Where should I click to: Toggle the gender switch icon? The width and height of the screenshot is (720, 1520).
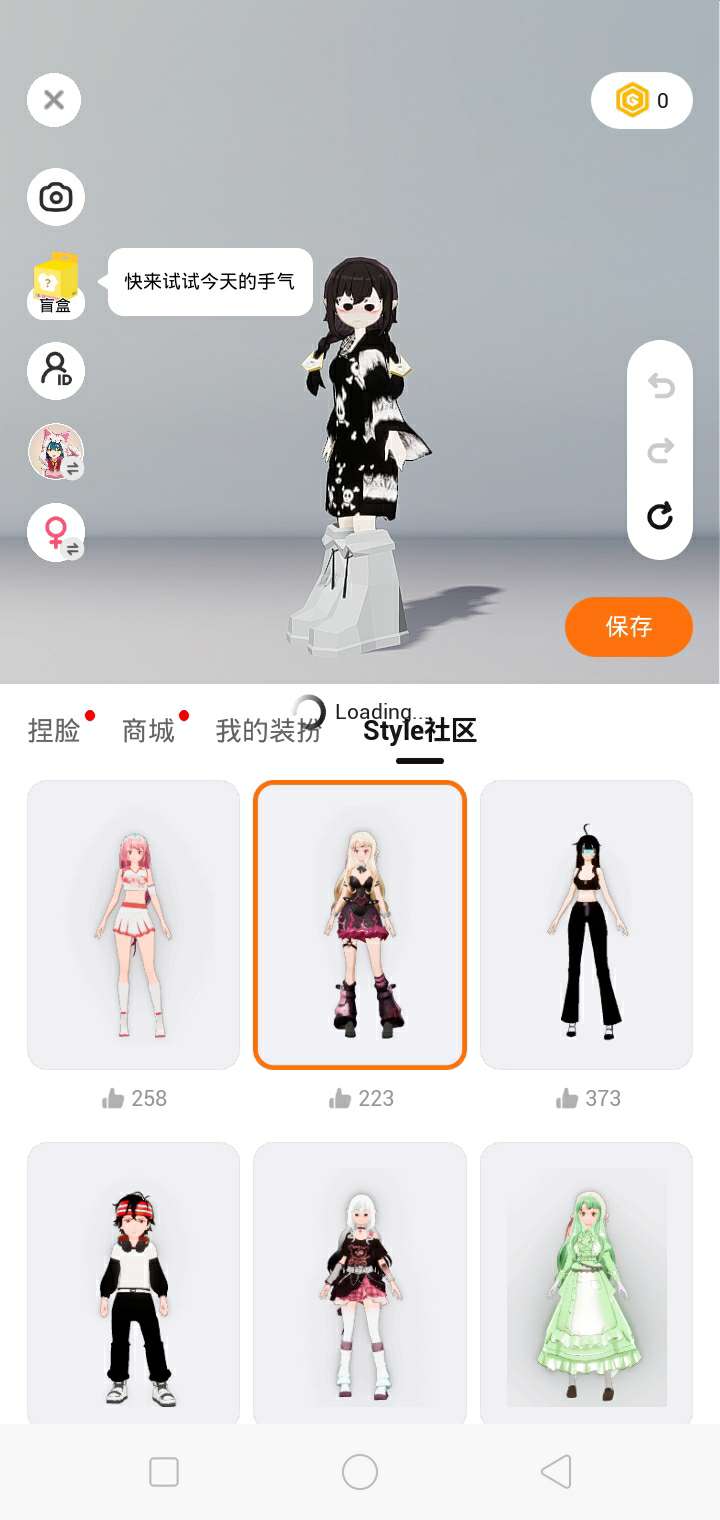pyautogui.click(x=56, y=532)
